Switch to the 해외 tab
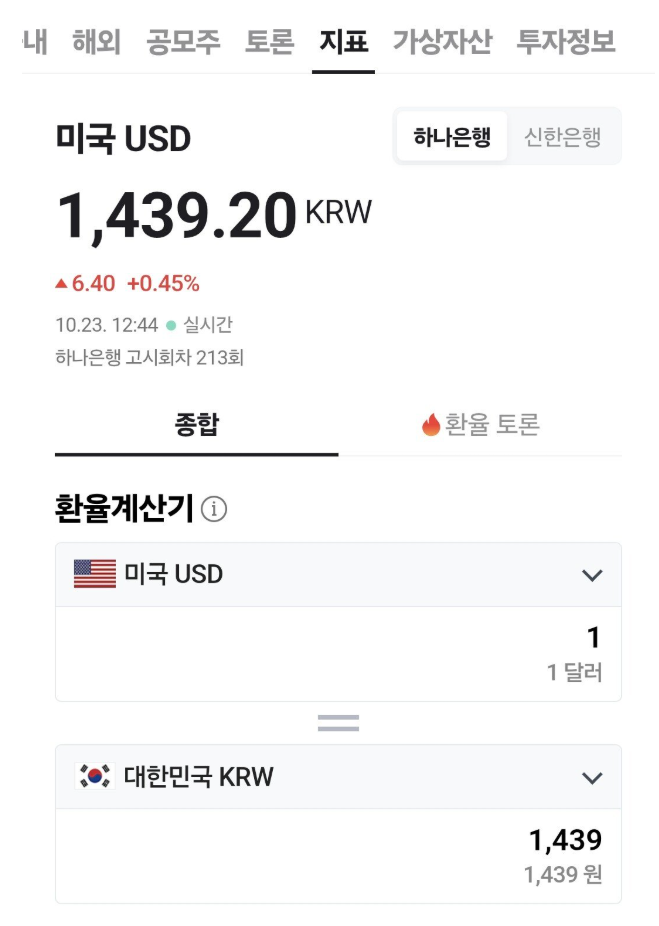 [x=96, y=42]
